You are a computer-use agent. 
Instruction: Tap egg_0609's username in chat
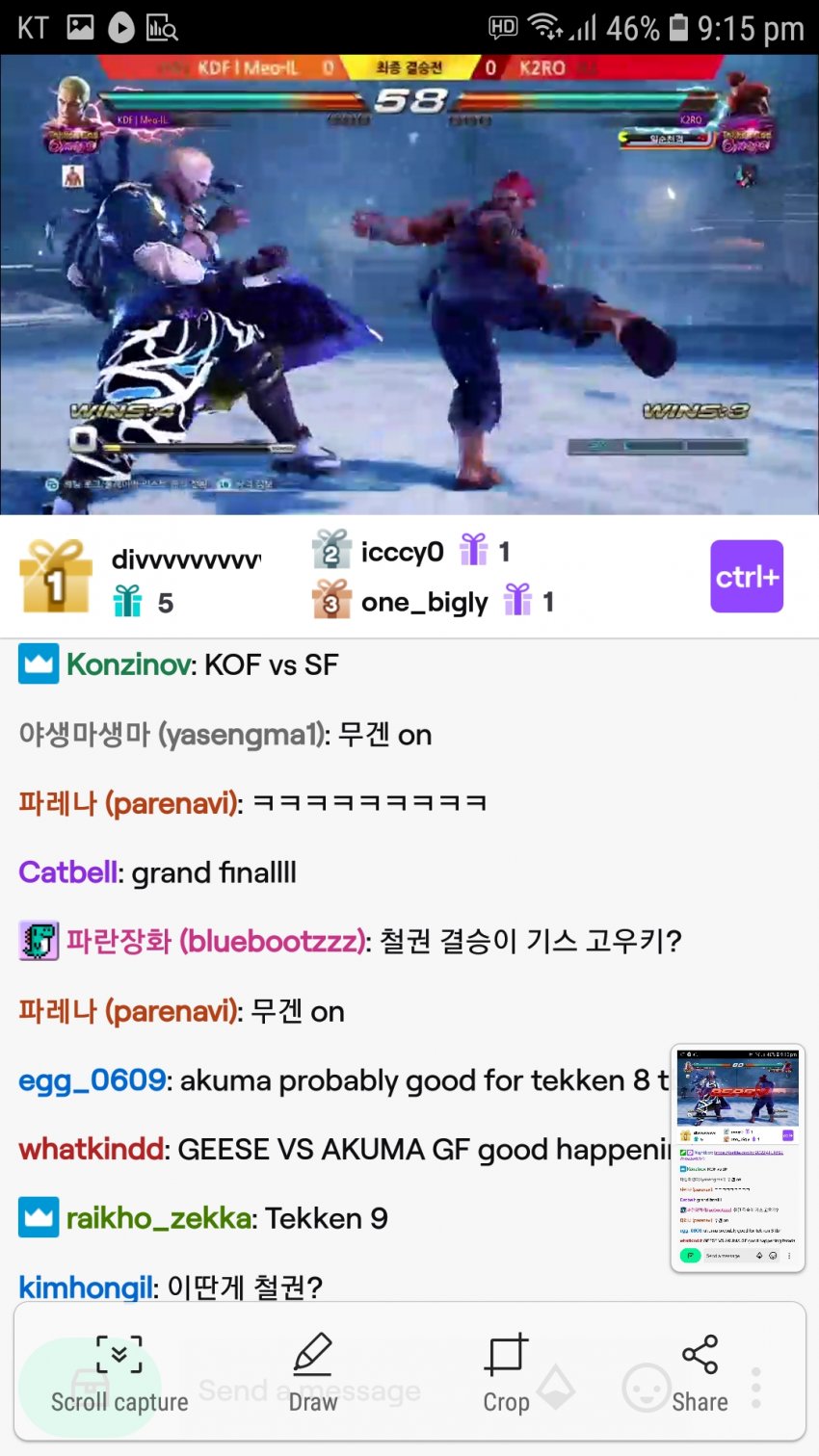point(92,1080)
